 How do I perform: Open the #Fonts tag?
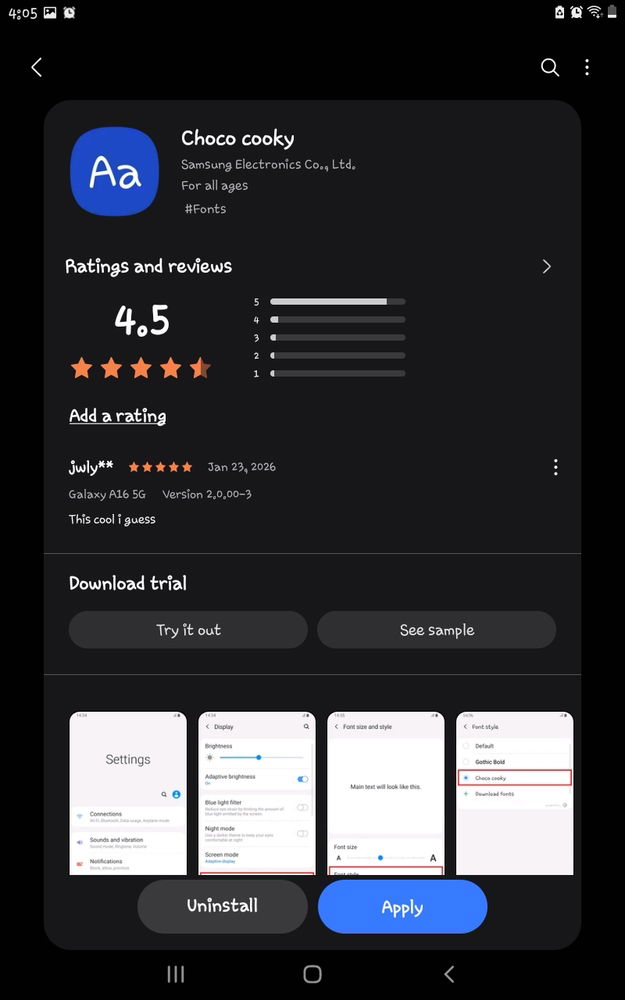205,208
